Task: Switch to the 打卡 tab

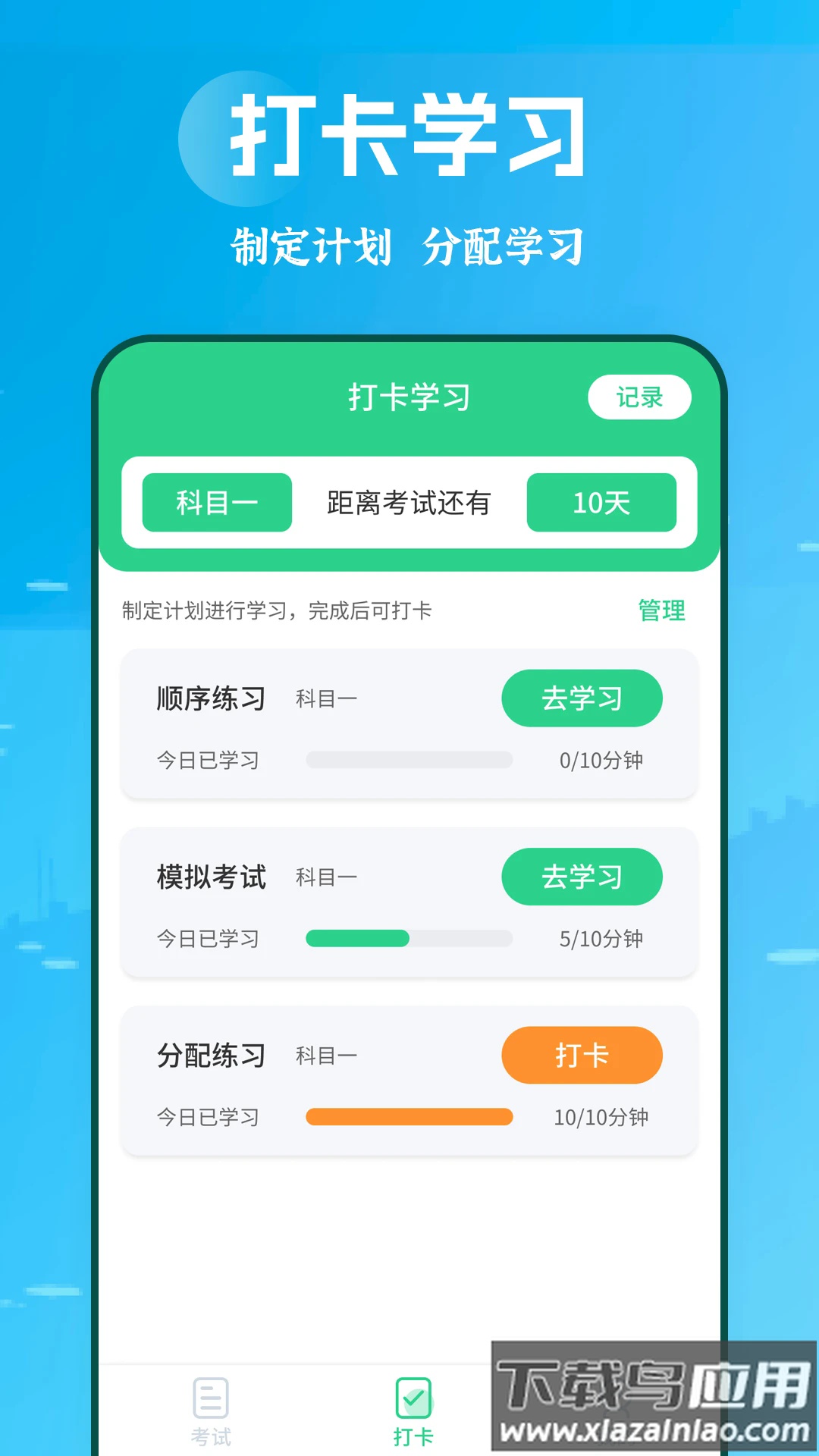Action: 413,1410
